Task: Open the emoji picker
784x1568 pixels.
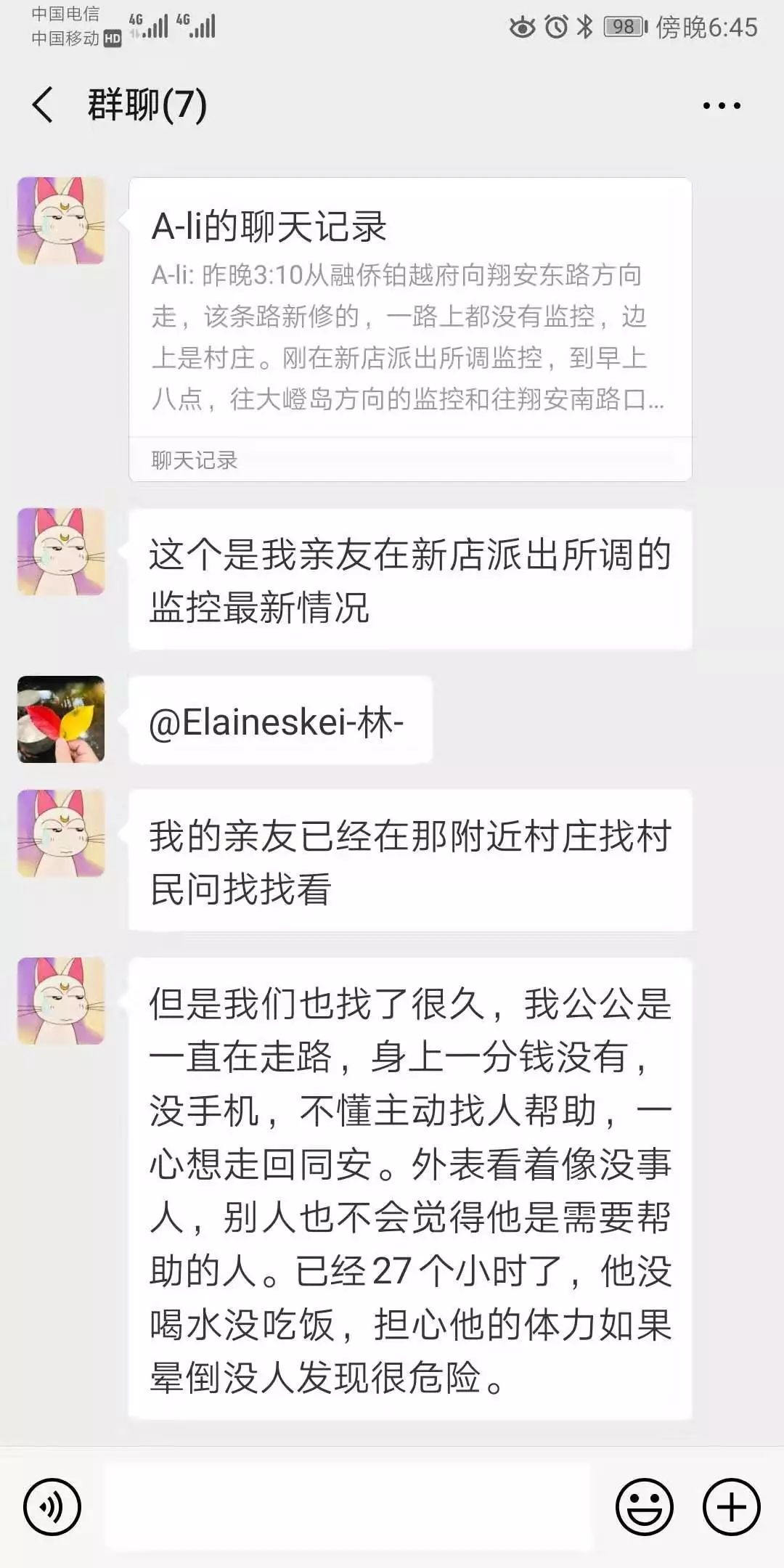Action: 644,1507
